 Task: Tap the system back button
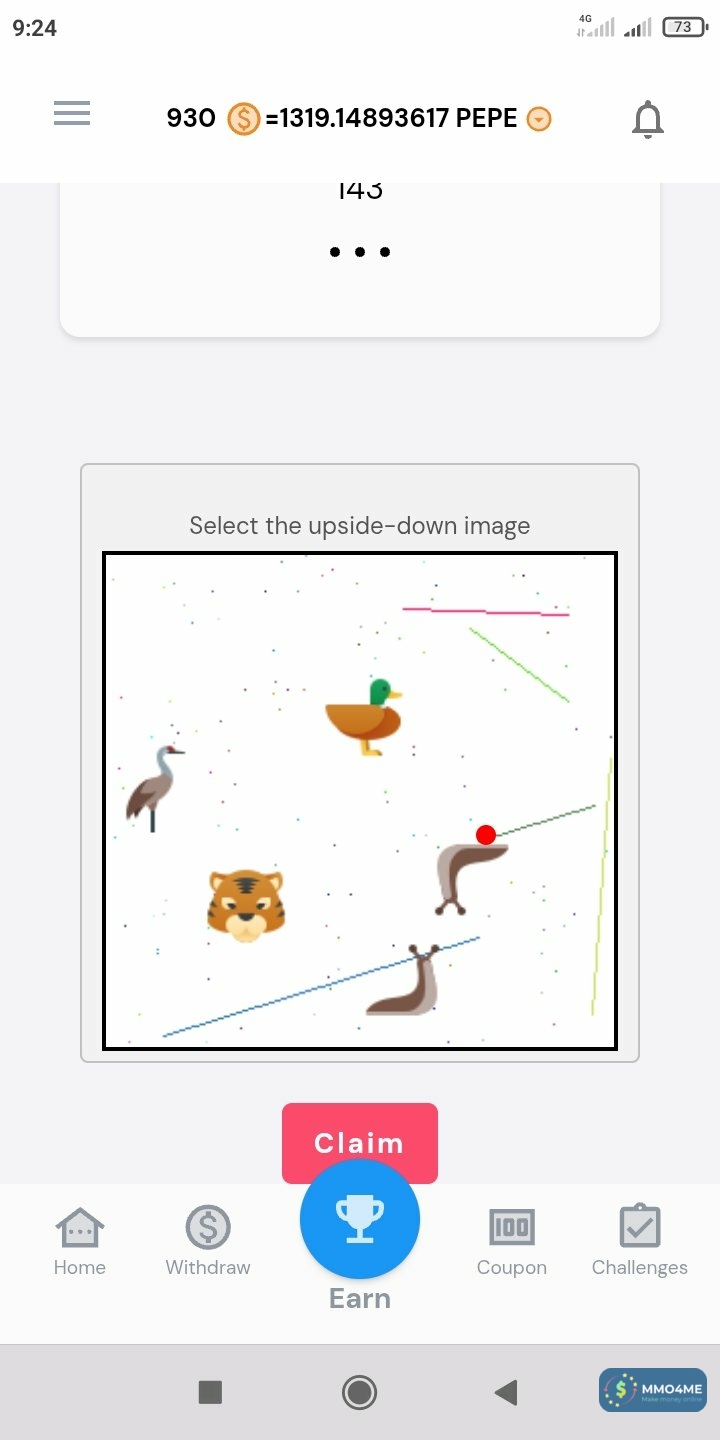point(506,1391)
